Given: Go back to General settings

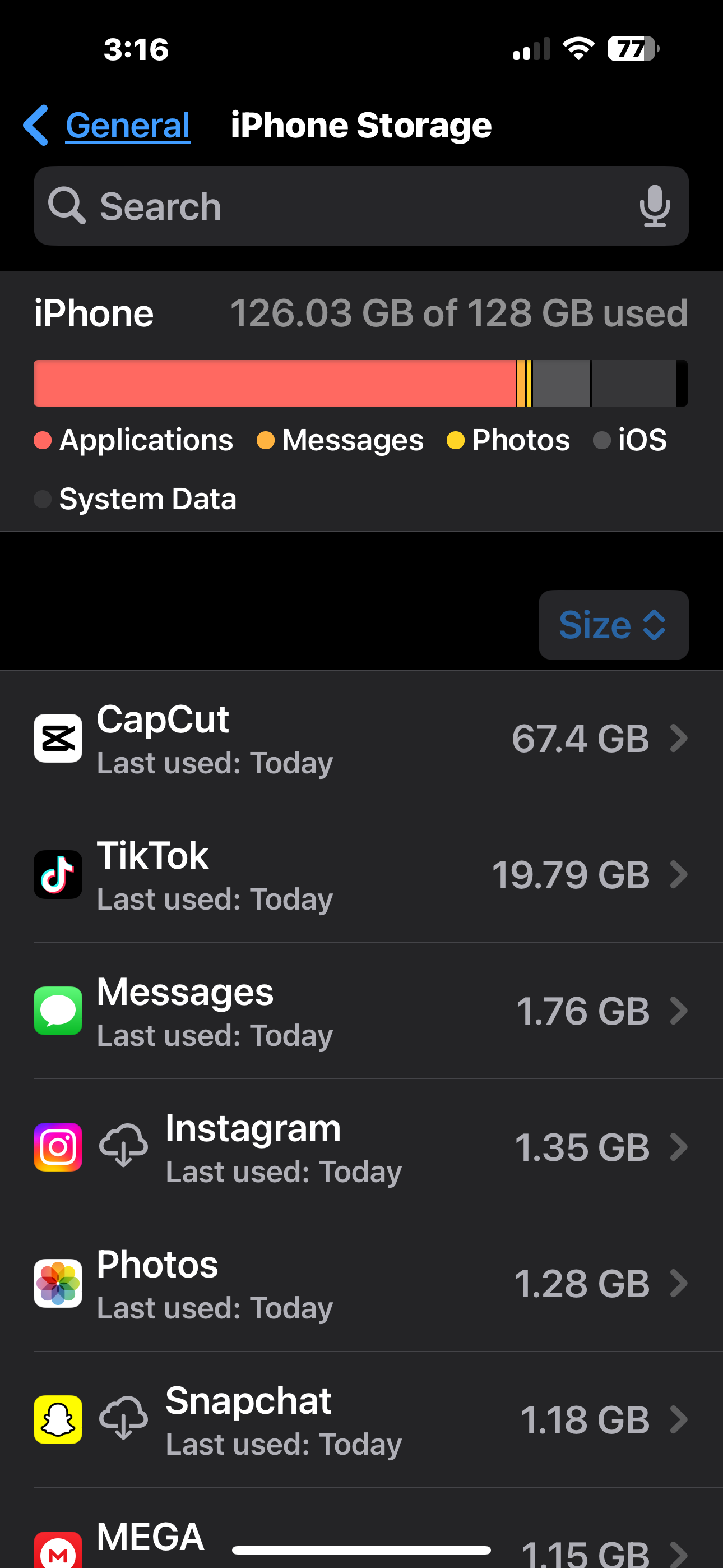Looking at the screenshot, I should pos(107,126).
